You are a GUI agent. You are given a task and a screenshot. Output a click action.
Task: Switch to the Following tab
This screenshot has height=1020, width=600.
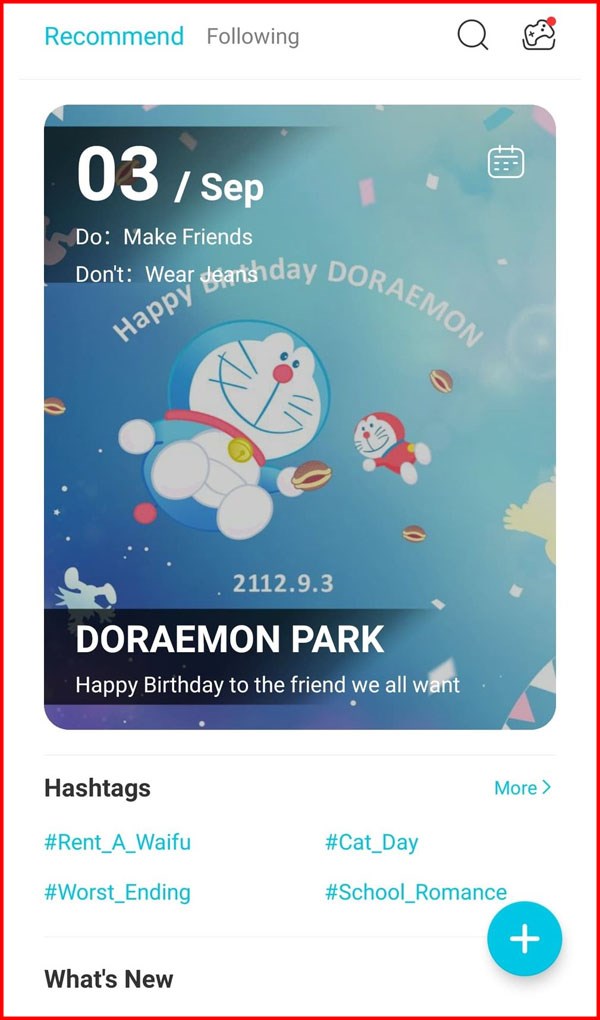pos(252,37)
